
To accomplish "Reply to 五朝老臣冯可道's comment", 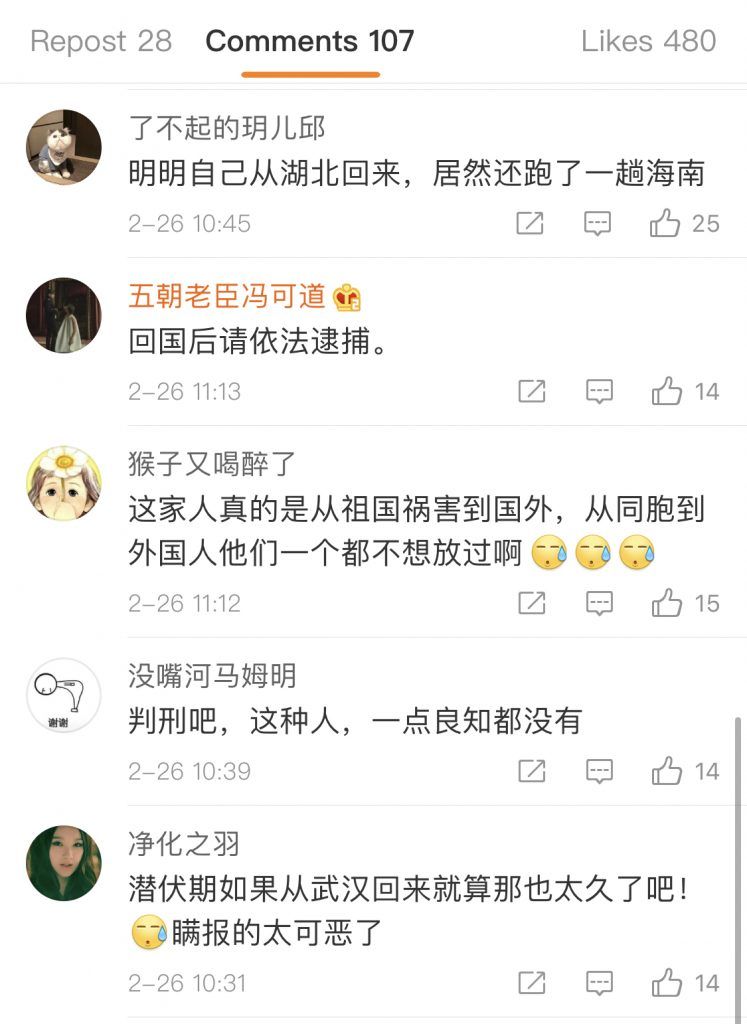I will tap(598, 391).
